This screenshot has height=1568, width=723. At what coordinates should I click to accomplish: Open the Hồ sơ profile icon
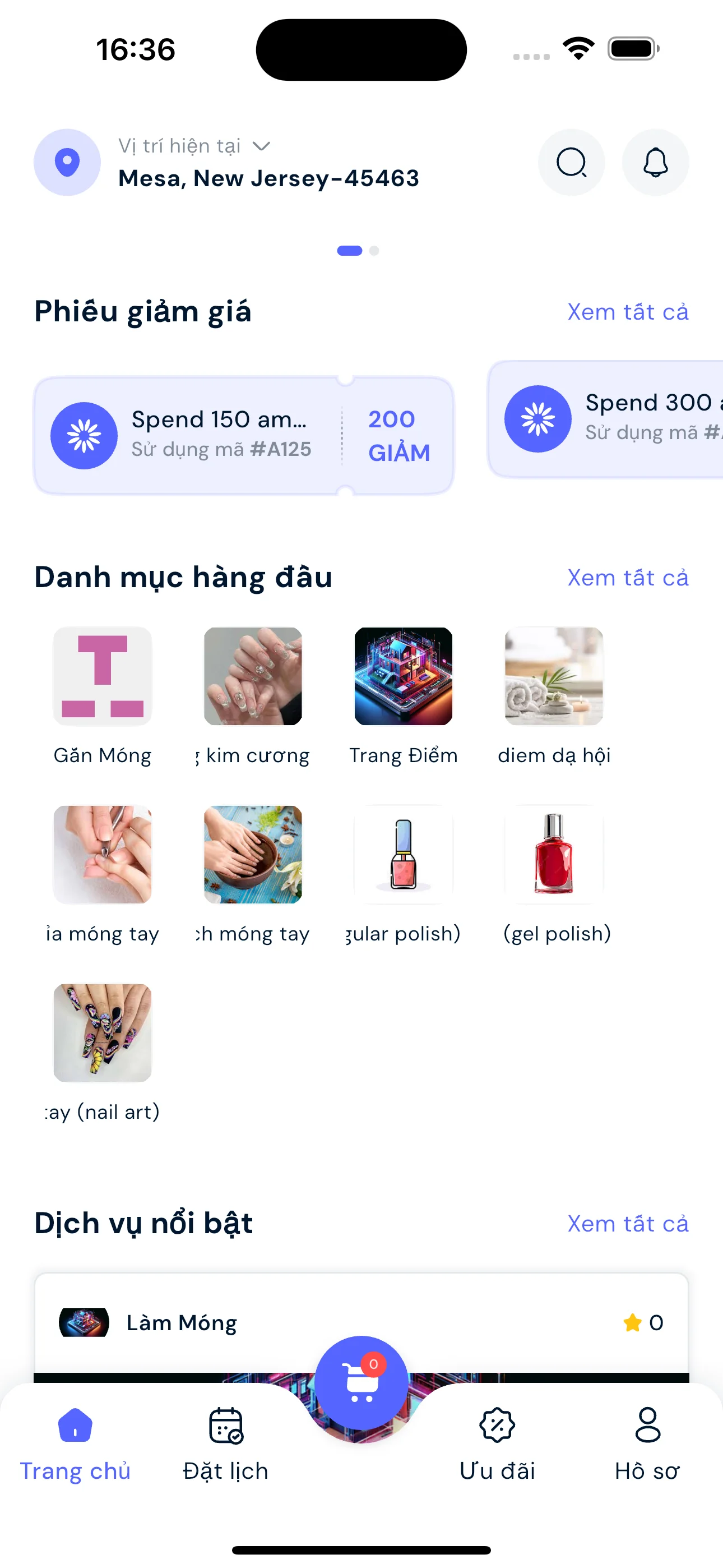647,1424
